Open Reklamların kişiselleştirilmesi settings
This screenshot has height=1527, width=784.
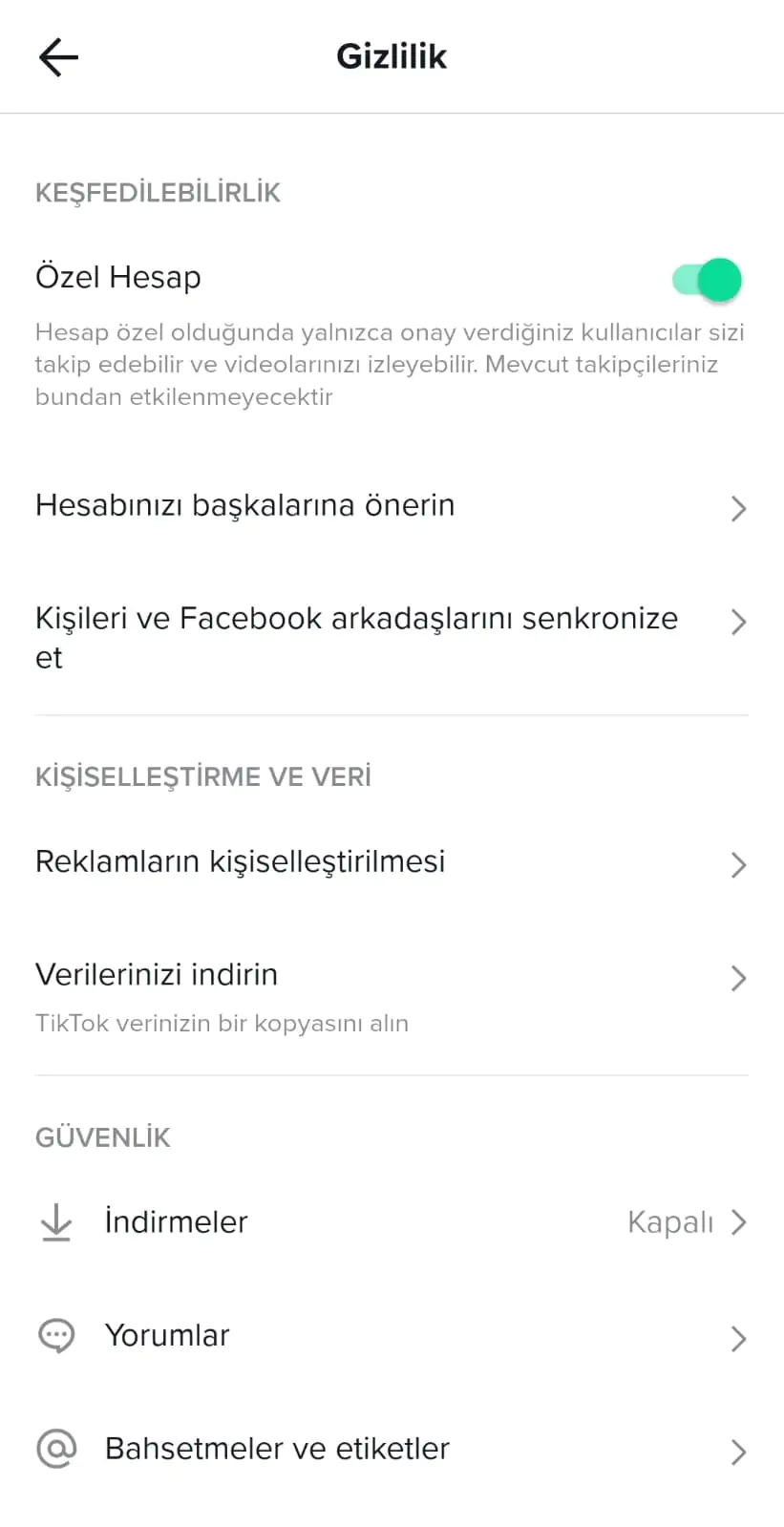(x=240, y=860)
